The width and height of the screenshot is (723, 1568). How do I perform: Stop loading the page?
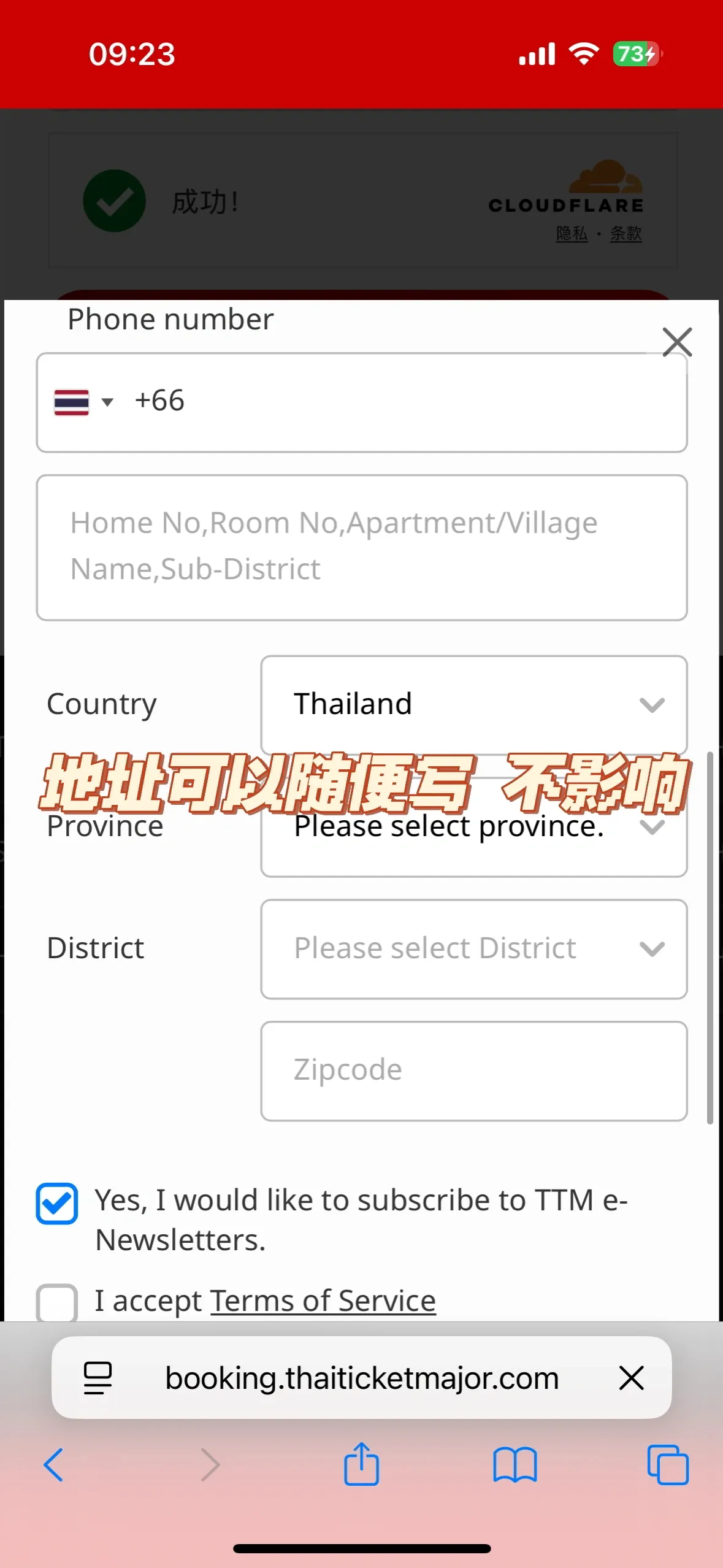pos(631,1378)
